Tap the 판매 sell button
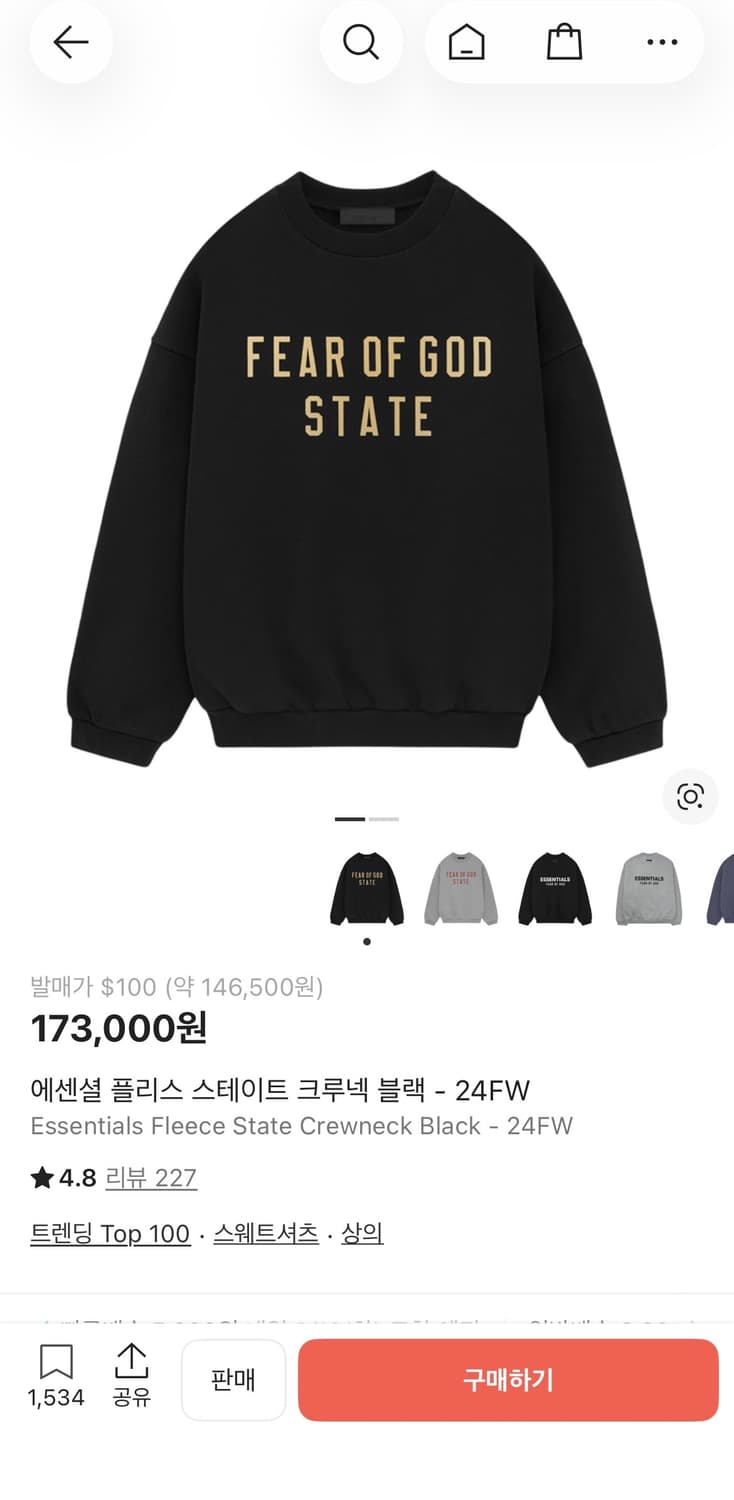This screenshot has height=1500, width=734. (x=233, y=1380)
